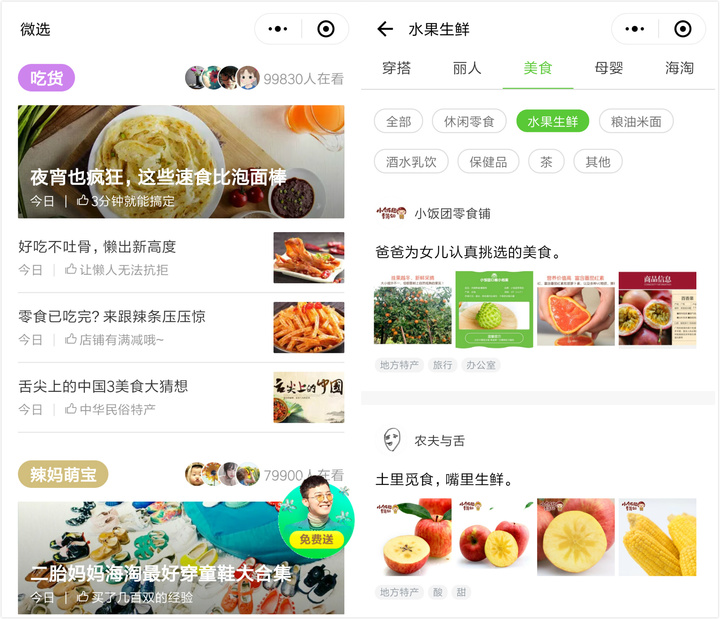Viewport: 720px width, 619px height.
Task: Select the 酒水乳饮 filter chip
Action: coord(411,161)
